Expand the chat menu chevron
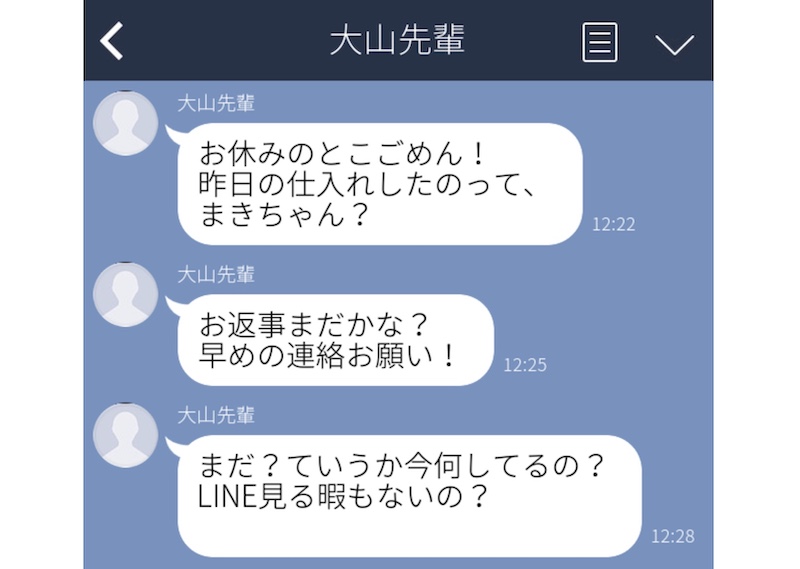The width and height of the screenshot is (800, 569). coord(674,44)
